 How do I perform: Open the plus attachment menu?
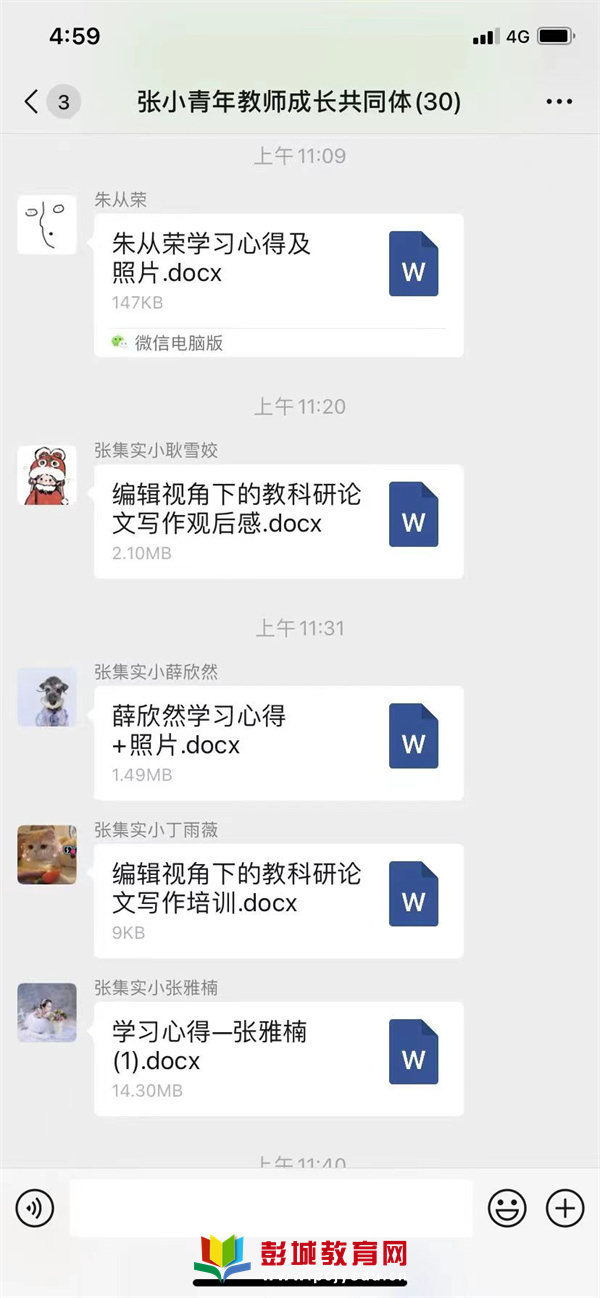pyautogui.click(x=565, y=1209)
